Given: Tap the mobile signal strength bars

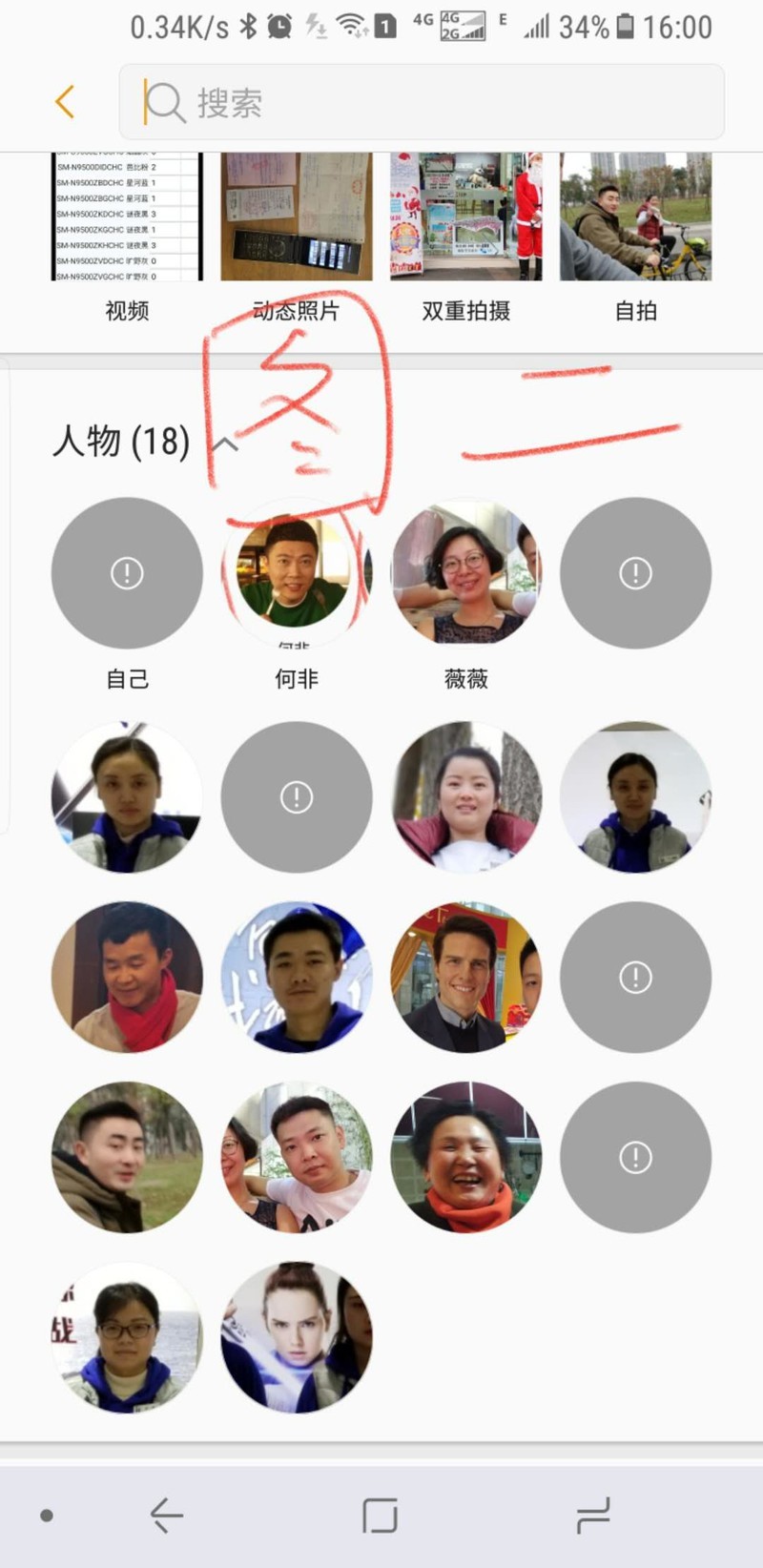Looking at the screenshot, I should click(x=536, y=25).
